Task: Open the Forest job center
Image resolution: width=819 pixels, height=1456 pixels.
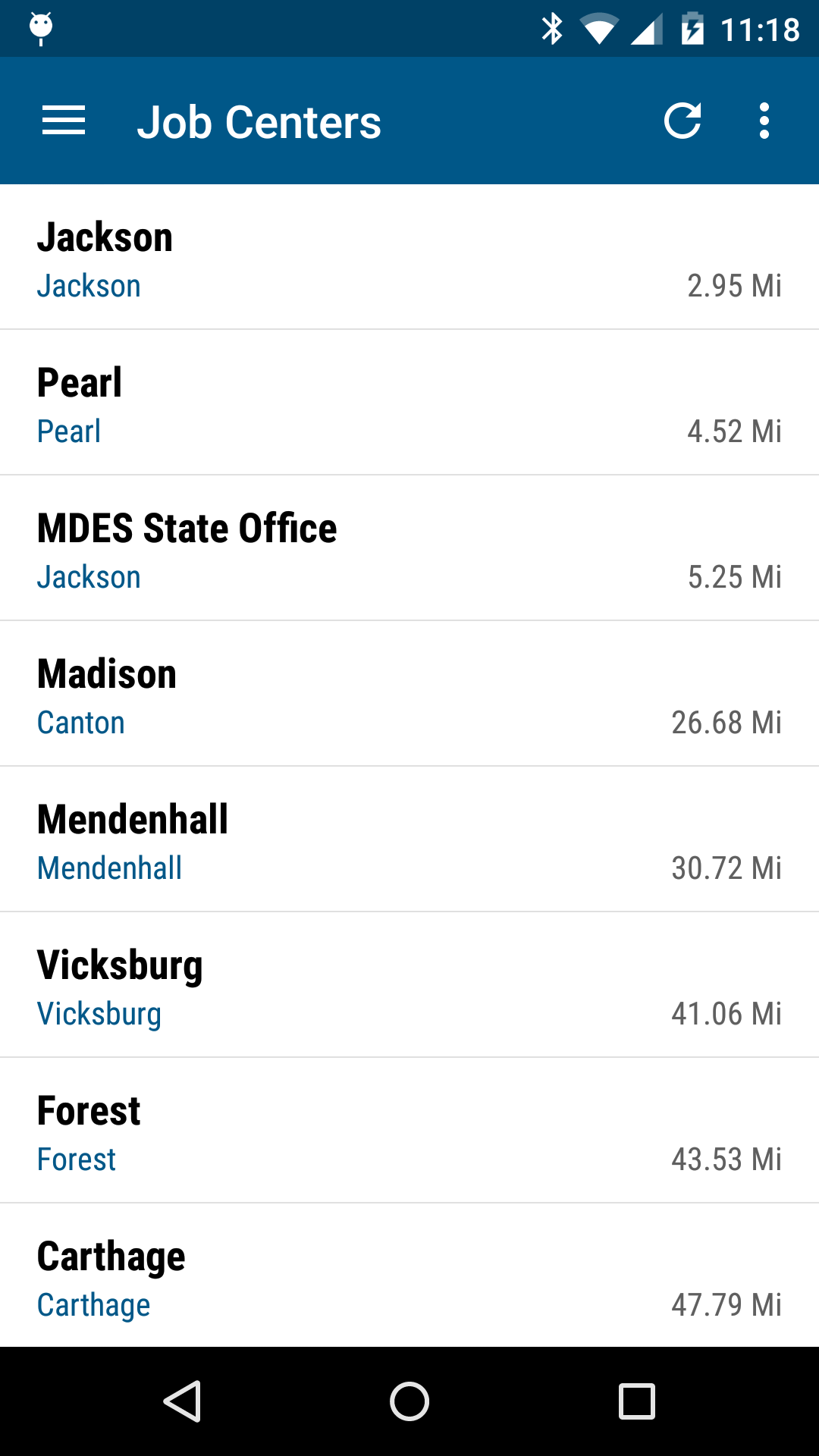Action: tap(409, 1131)
